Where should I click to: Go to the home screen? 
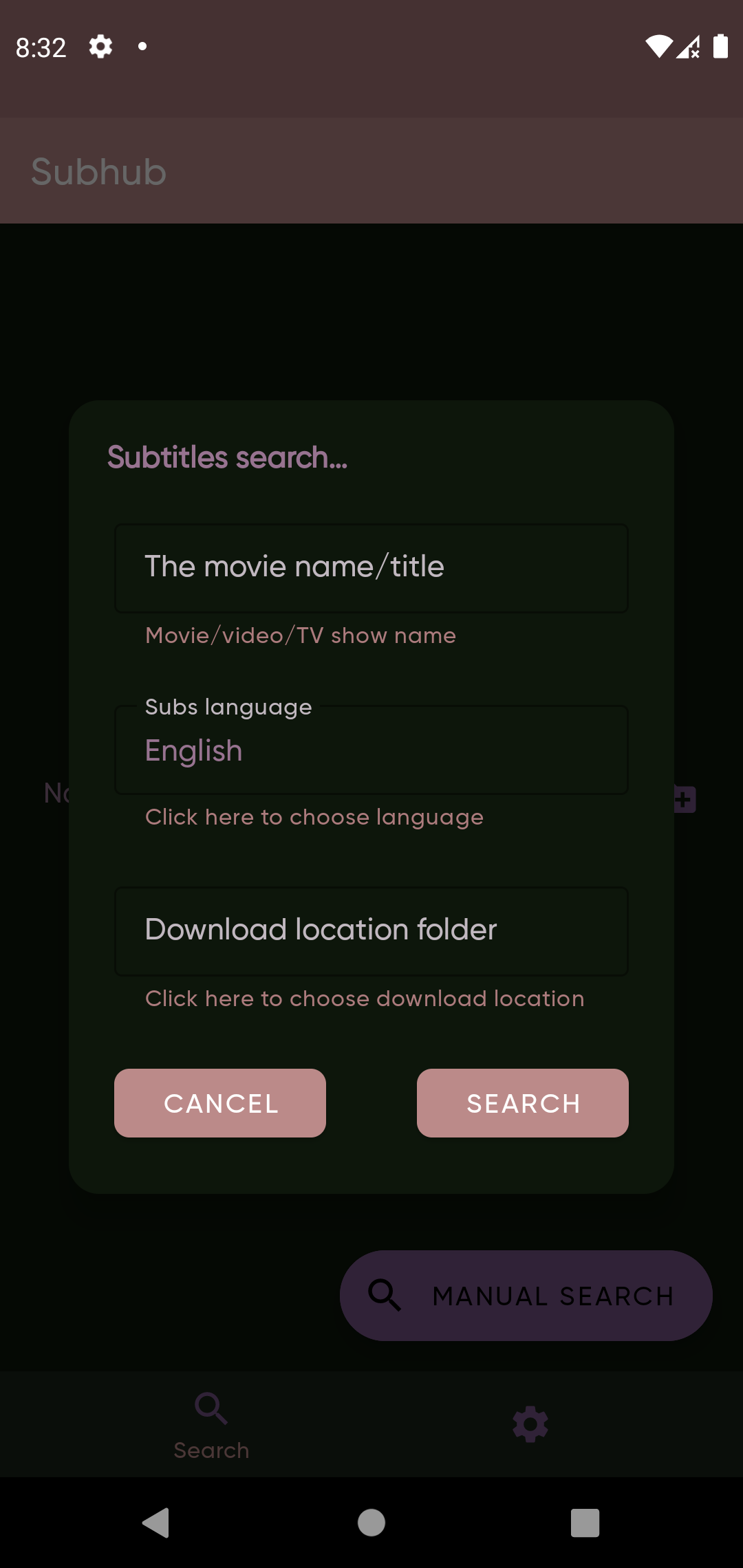click(x=371, y=1523)
